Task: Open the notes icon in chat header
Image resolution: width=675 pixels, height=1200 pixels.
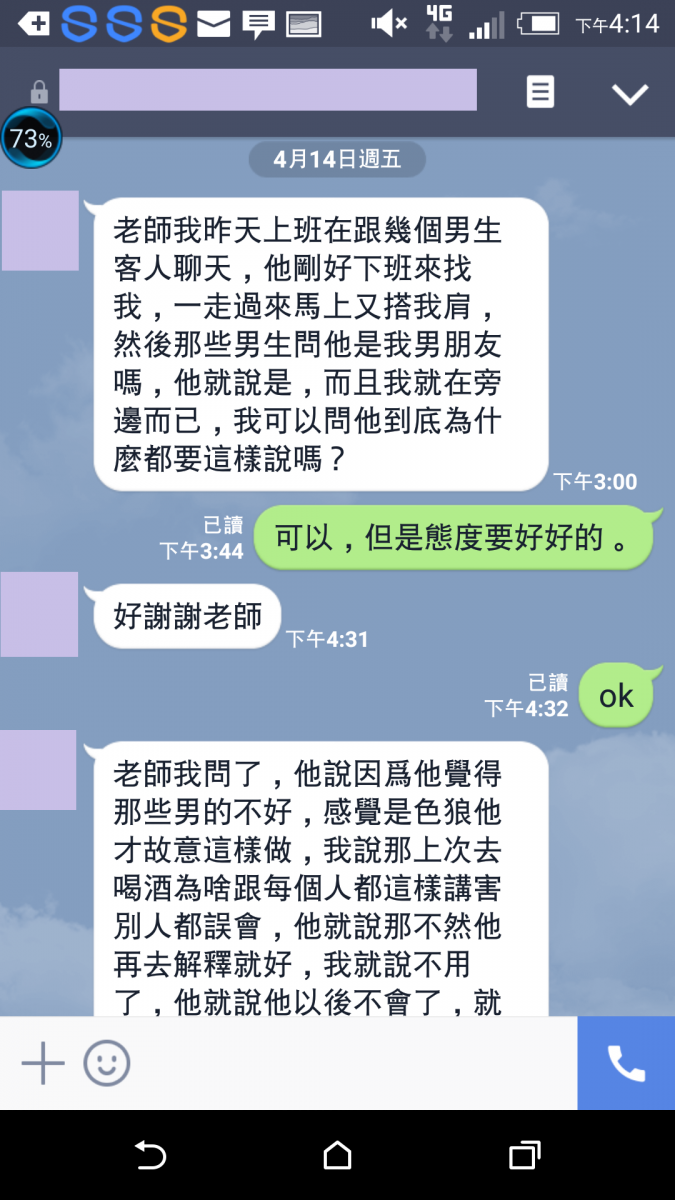Action: (x=540, y=93)
